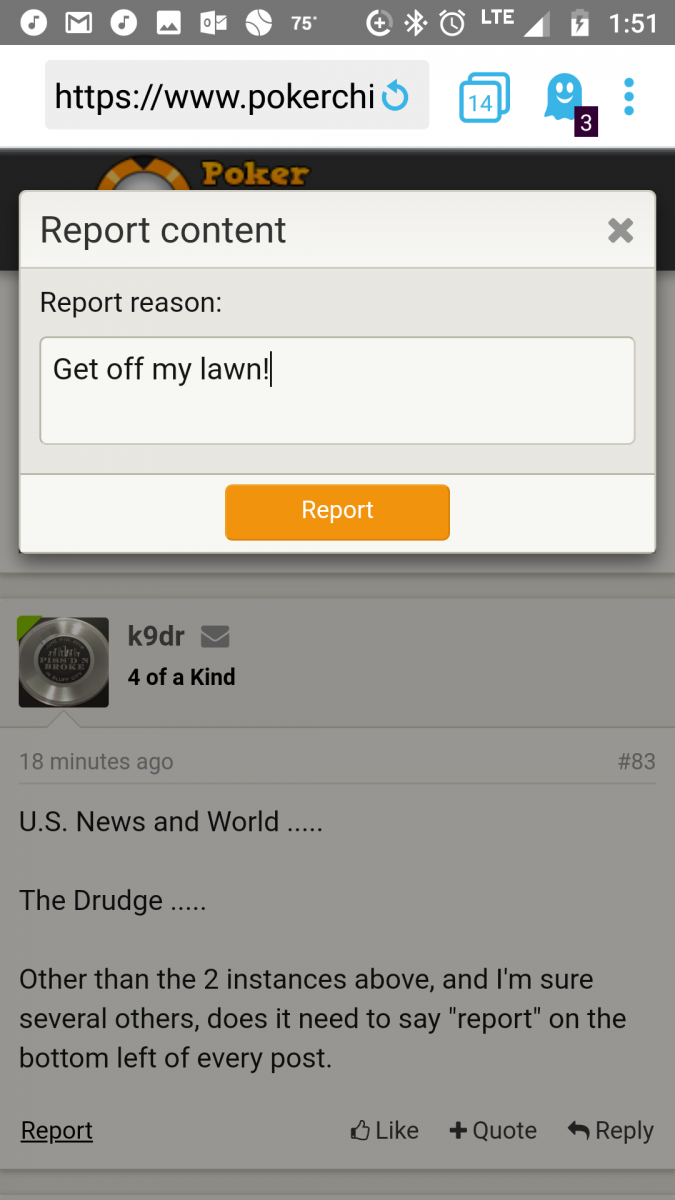Reload the page with refresh icon

tap(396, 96)
